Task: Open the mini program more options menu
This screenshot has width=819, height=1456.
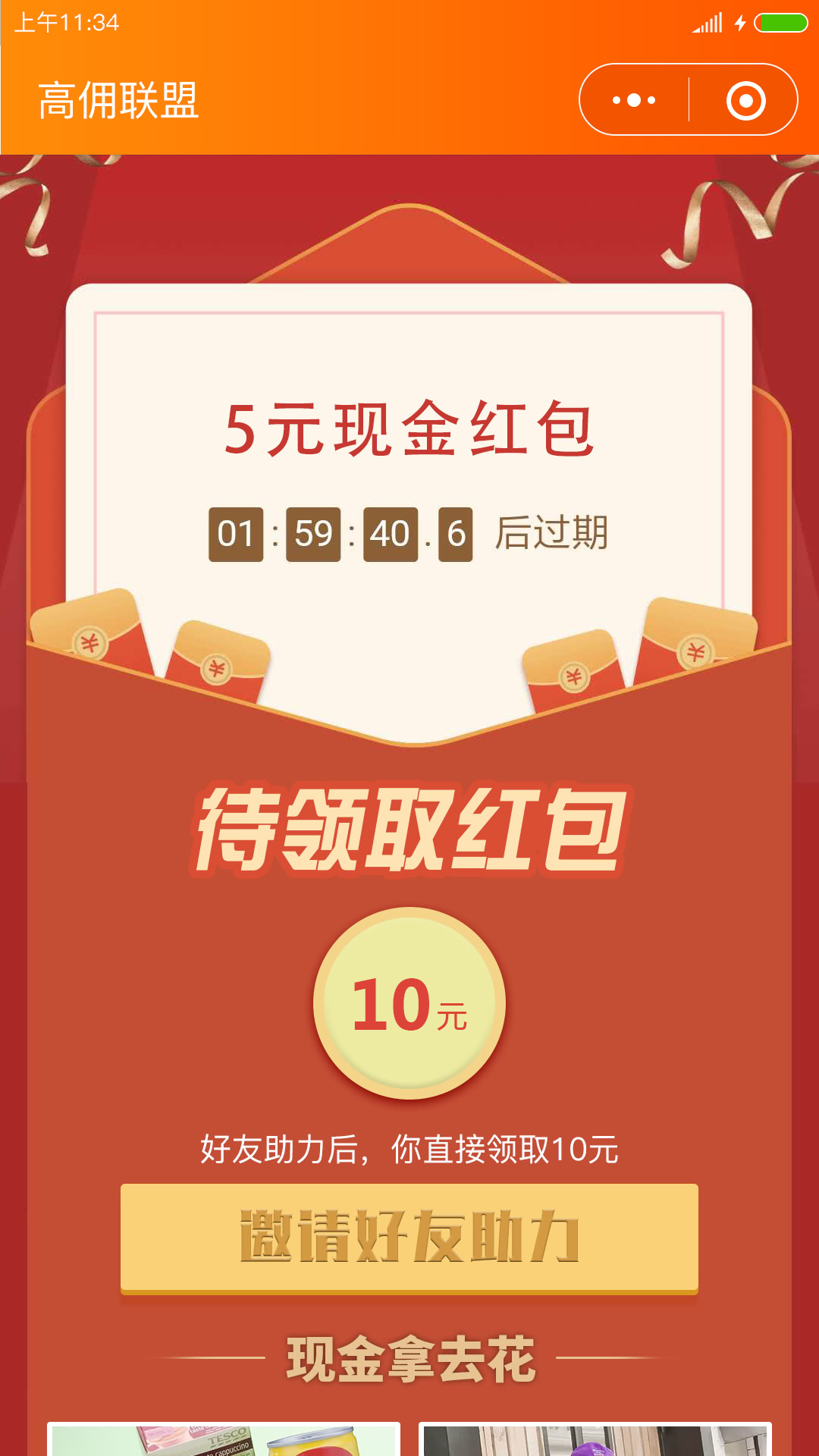Action: coord(634,100)
